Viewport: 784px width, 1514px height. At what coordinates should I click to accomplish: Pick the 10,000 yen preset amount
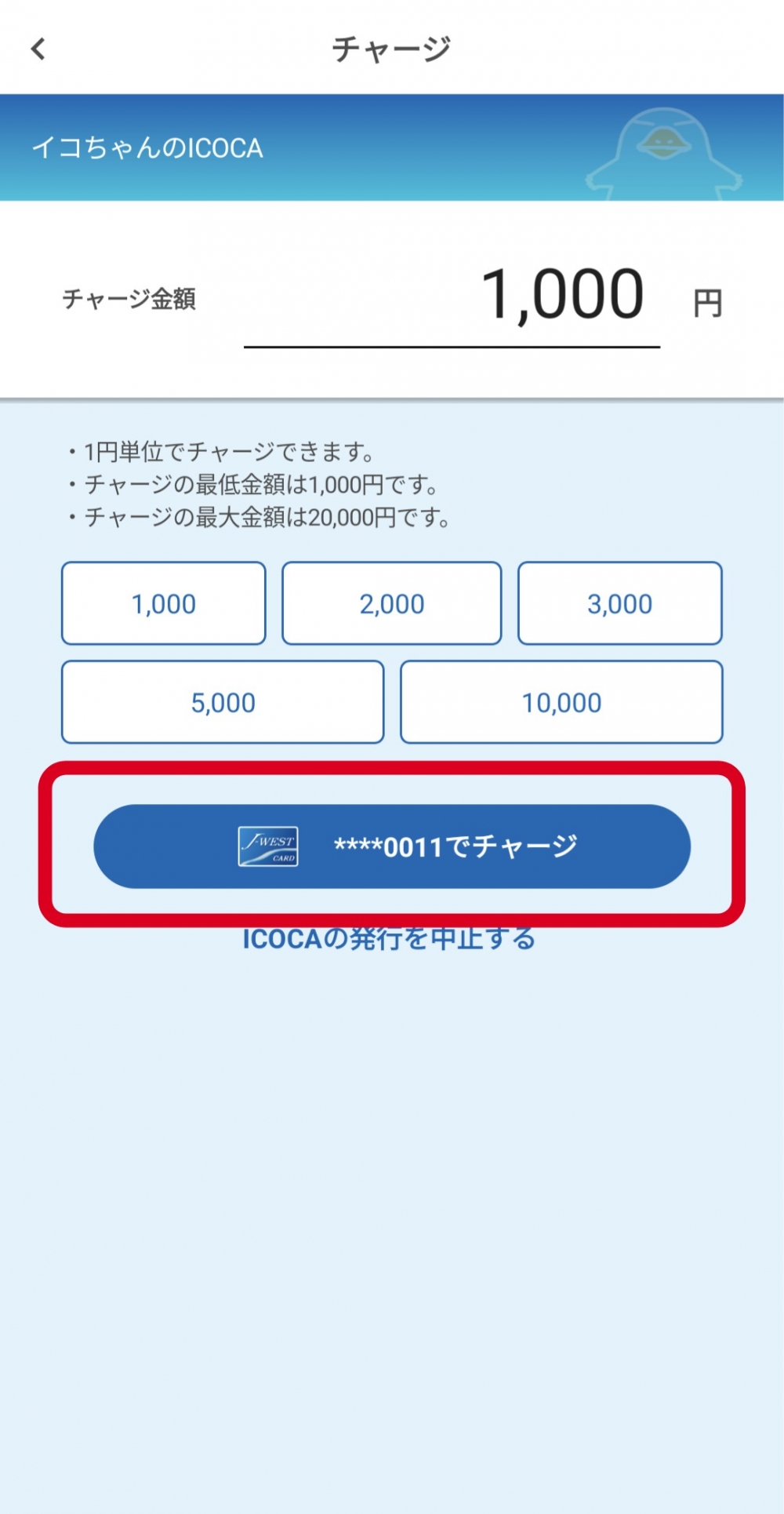click(x=561, y=702)
